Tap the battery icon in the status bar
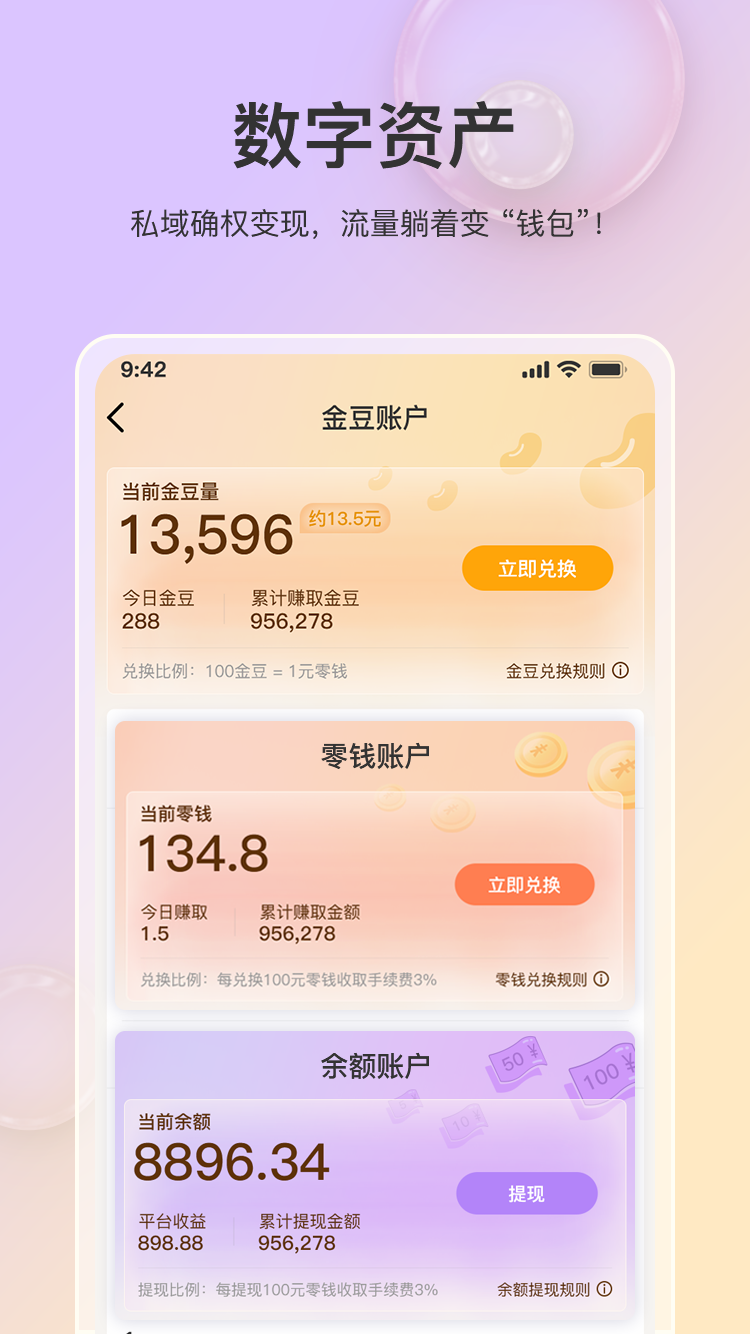The width and height of the screenshot is (750, 1334). [x=609, y=369]
